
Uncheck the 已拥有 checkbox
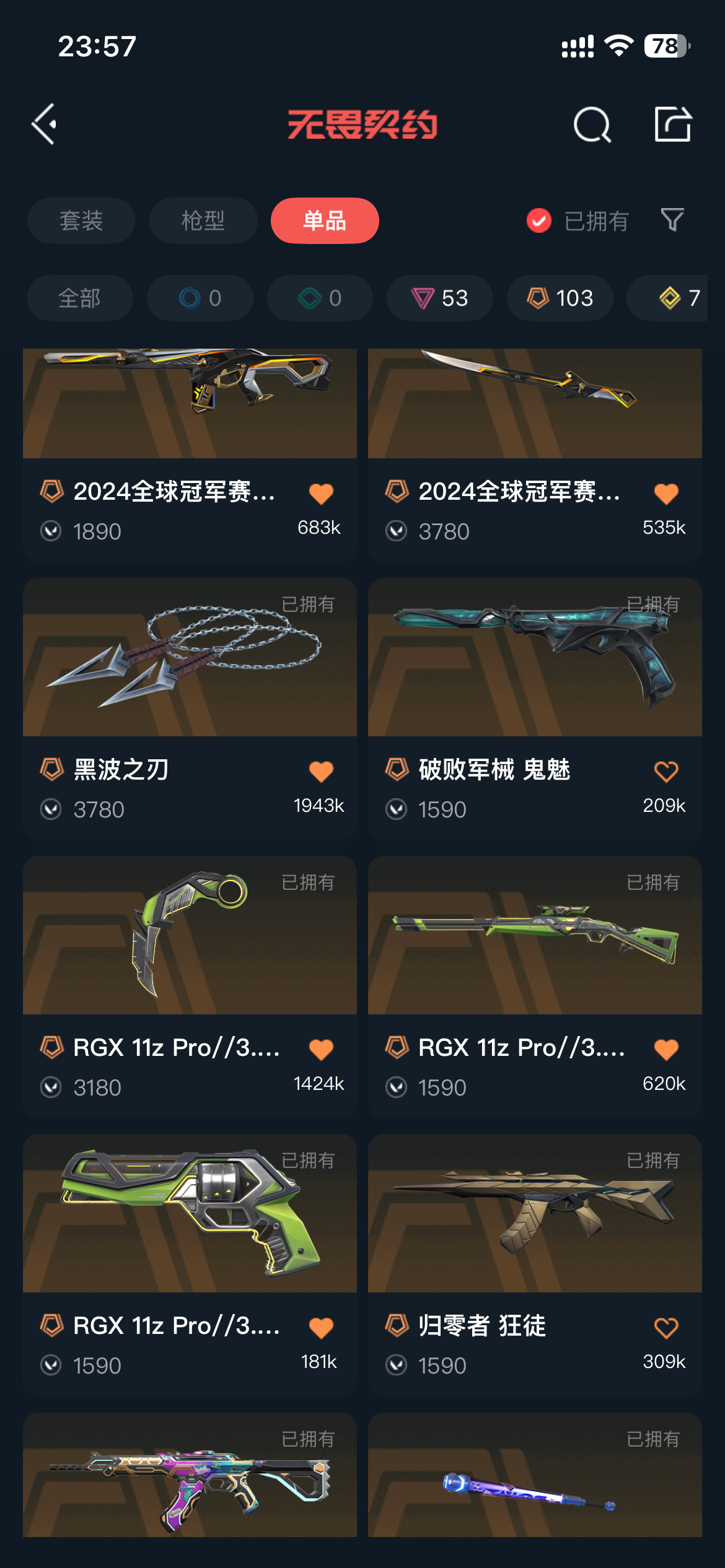(x=539, y=220)
